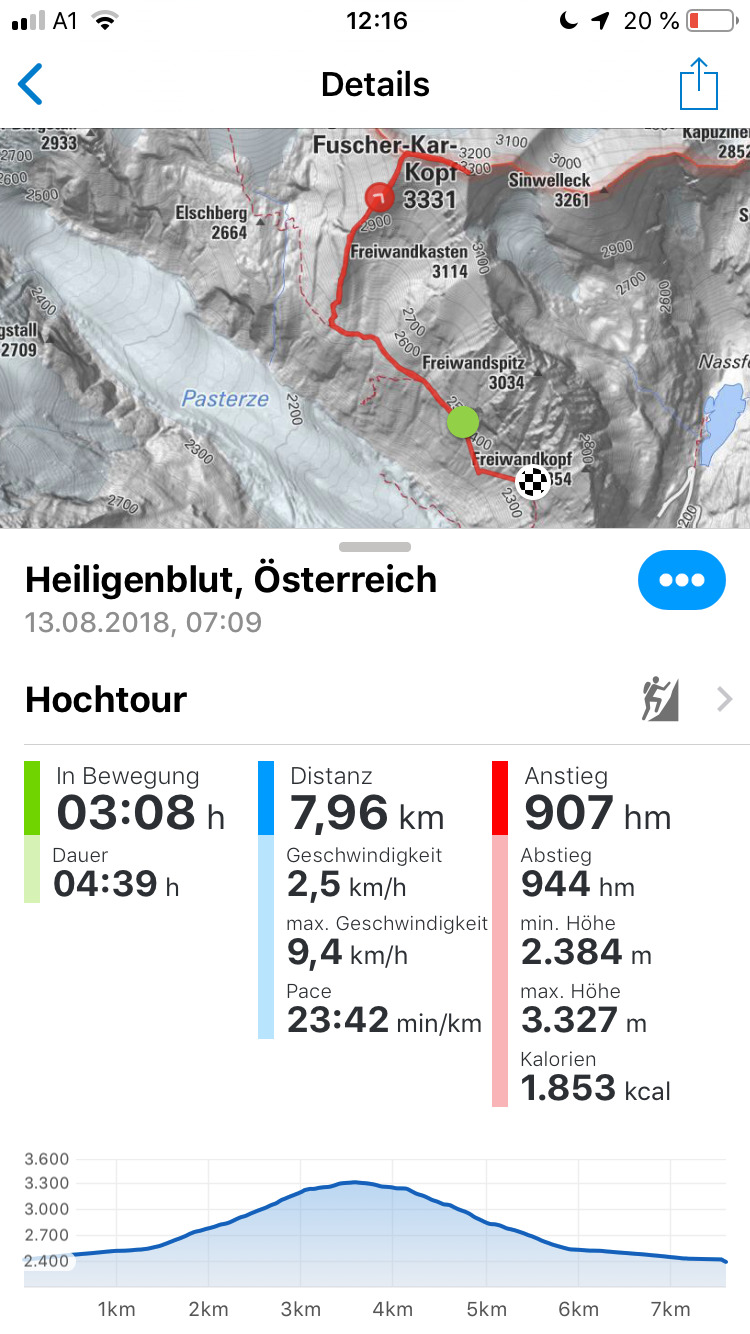Tap the gray handle below the map
The height and width of the screenshot is (1334, 750).
point(375,547)
